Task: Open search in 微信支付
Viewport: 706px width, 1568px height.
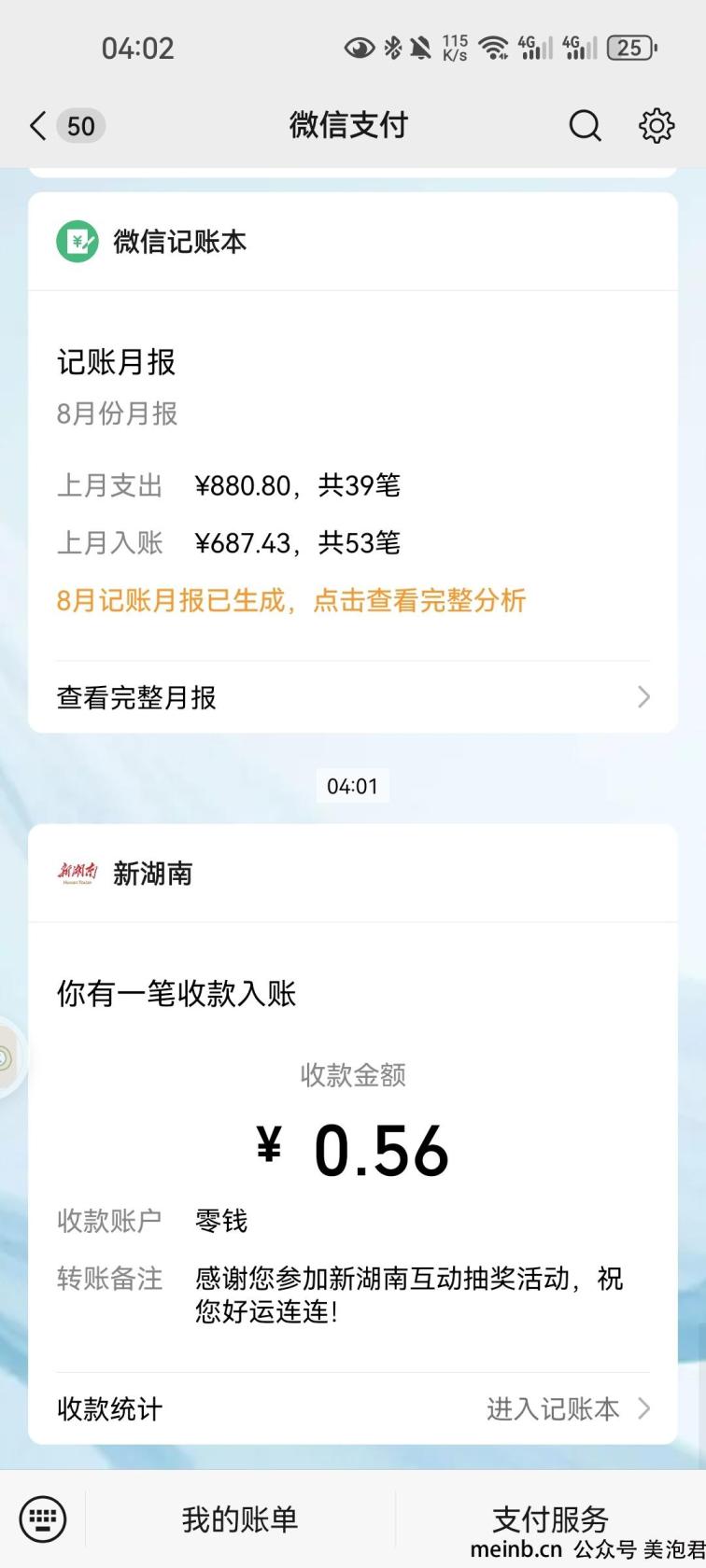Action: 586,126
